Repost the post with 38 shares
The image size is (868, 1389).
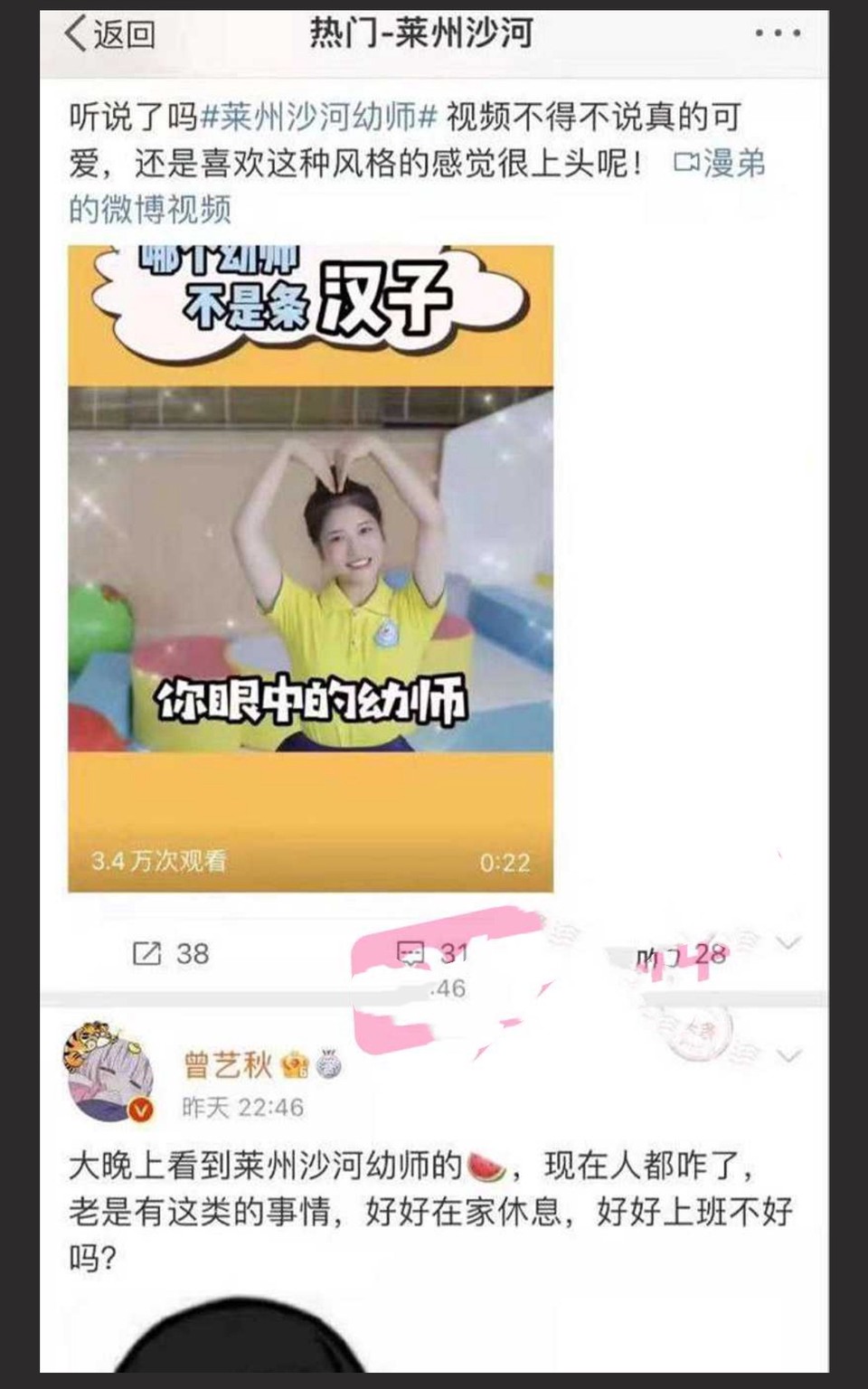pyautogui.click(x=170, y=953)
